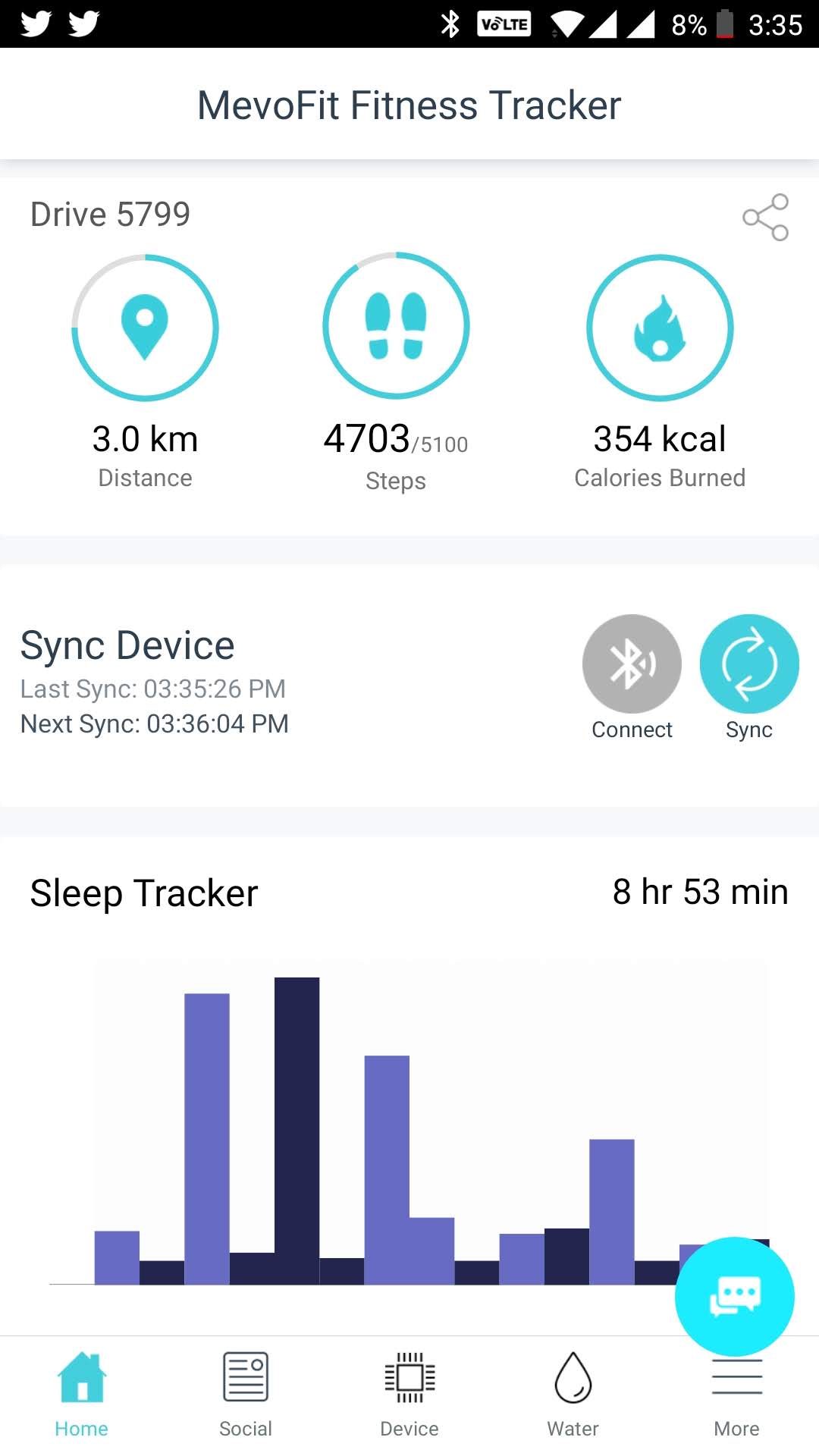Sync the device now
This screenshot has height=1456, width=819.
(x=748, y=664)
